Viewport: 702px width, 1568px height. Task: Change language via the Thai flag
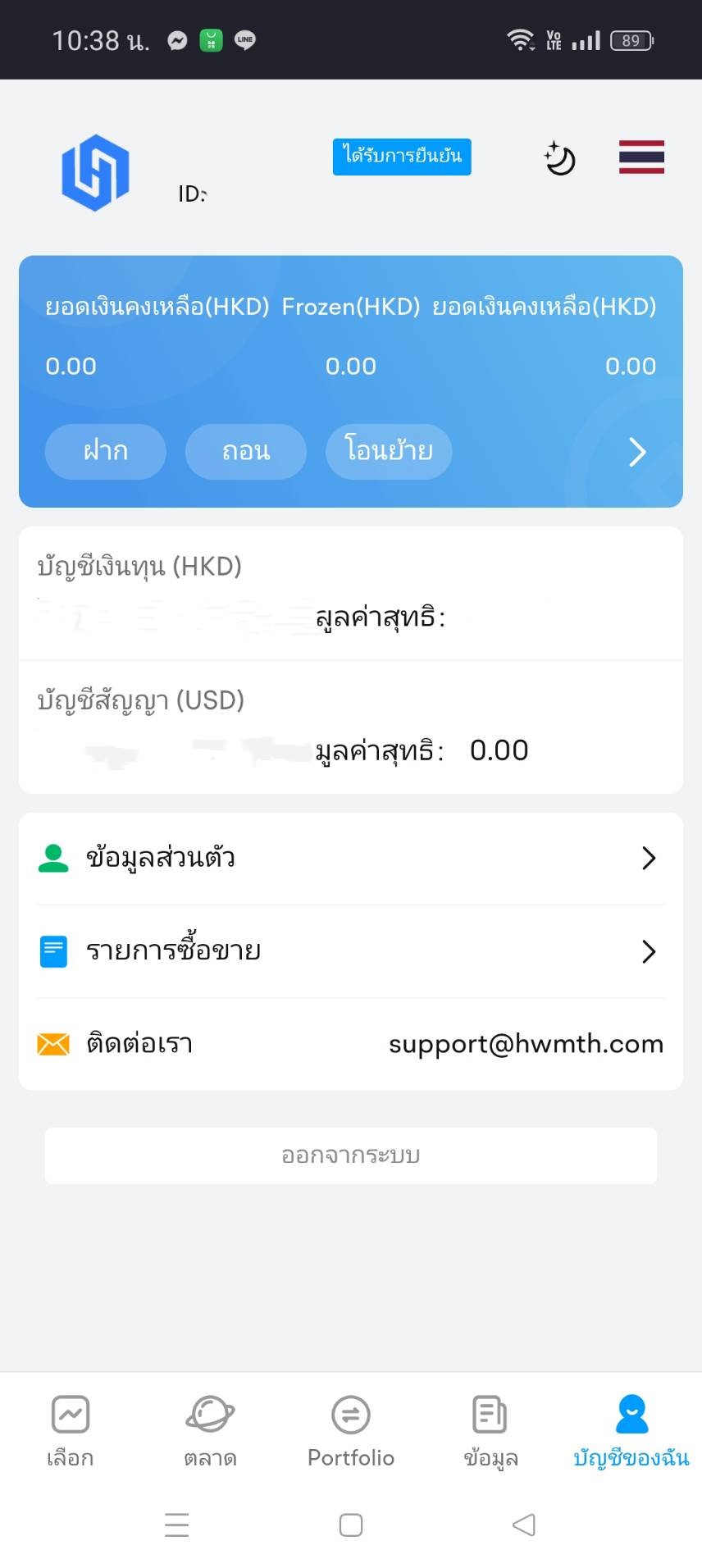pos(641,157)
